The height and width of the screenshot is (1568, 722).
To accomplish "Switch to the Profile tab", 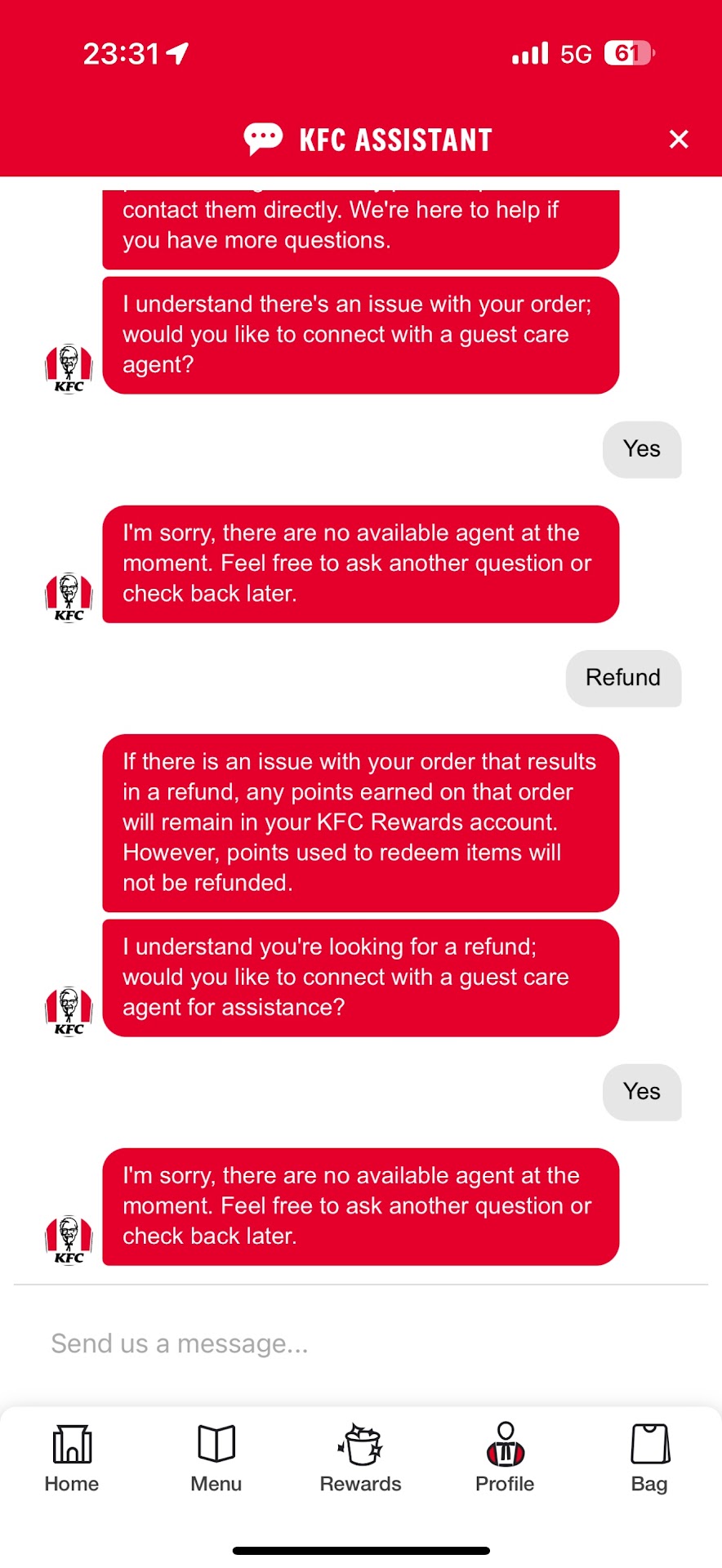I will (x=505, y=1458).
